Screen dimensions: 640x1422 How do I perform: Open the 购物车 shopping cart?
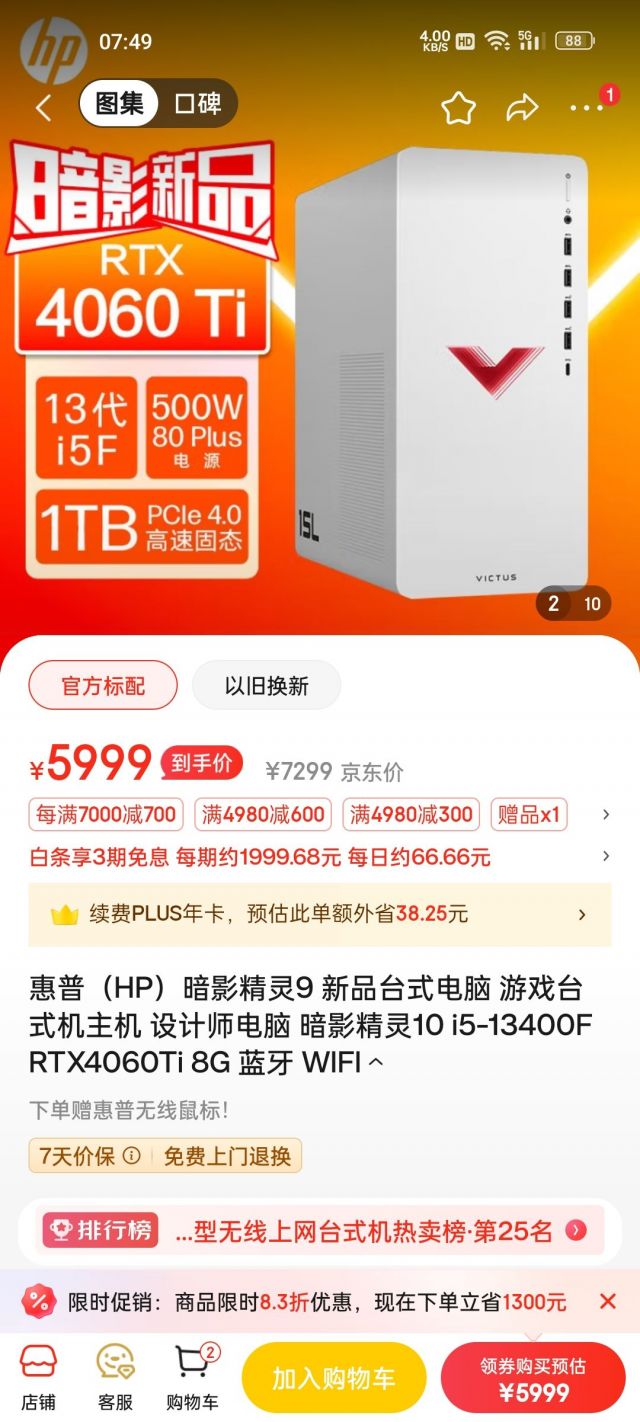(191, 1377)
